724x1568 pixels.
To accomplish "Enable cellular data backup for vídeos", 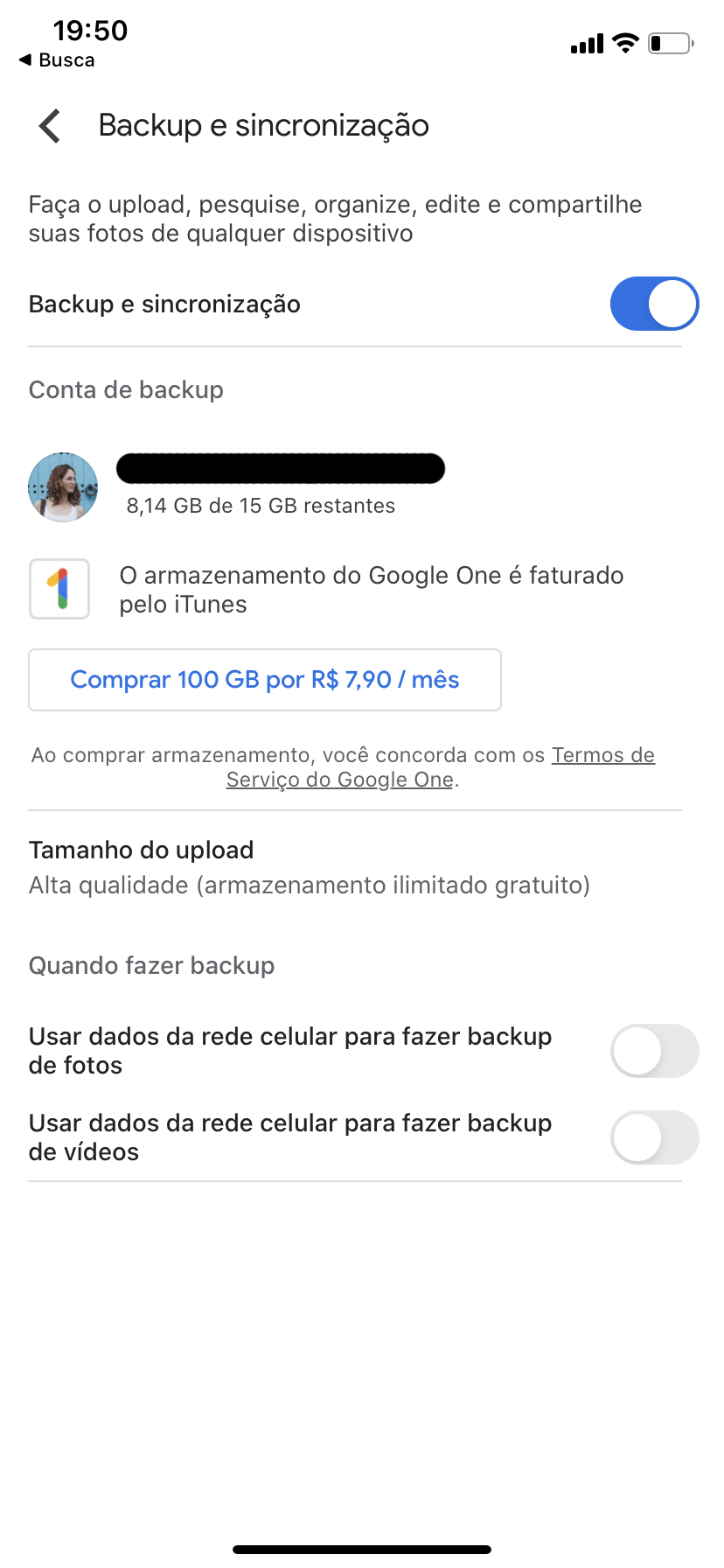I will (653, 1137).
